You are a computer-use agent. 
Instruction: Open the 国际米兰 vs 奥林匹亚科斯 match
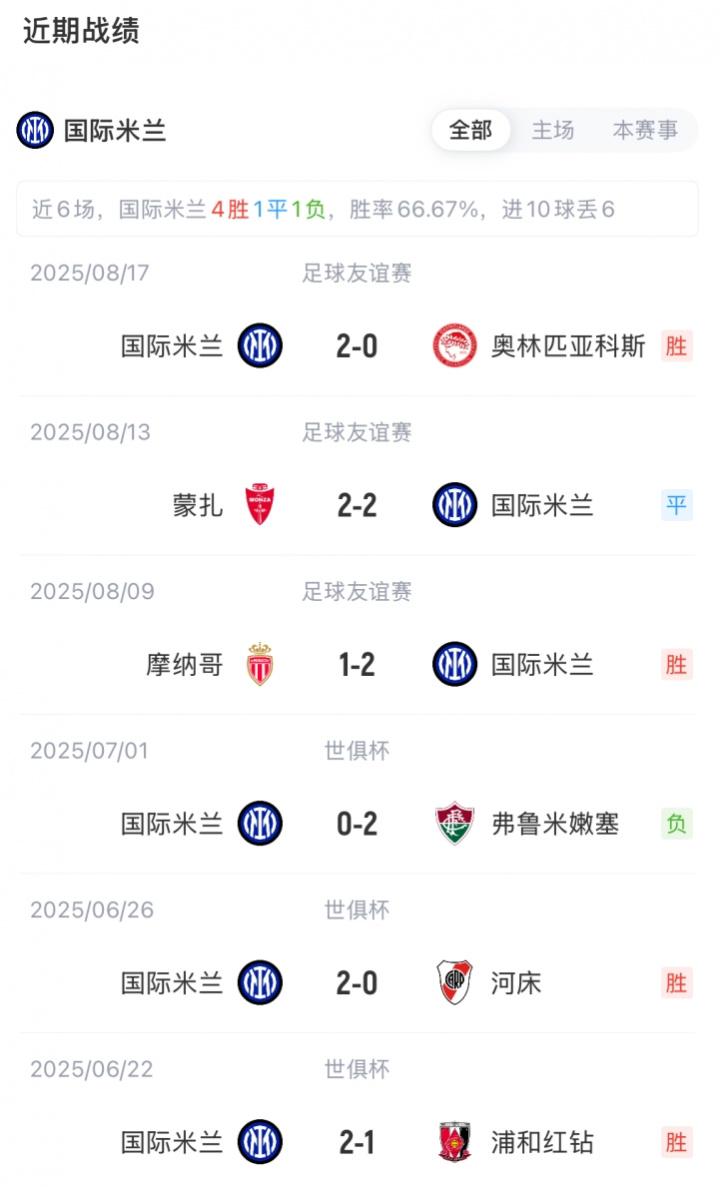pos(357,346)
